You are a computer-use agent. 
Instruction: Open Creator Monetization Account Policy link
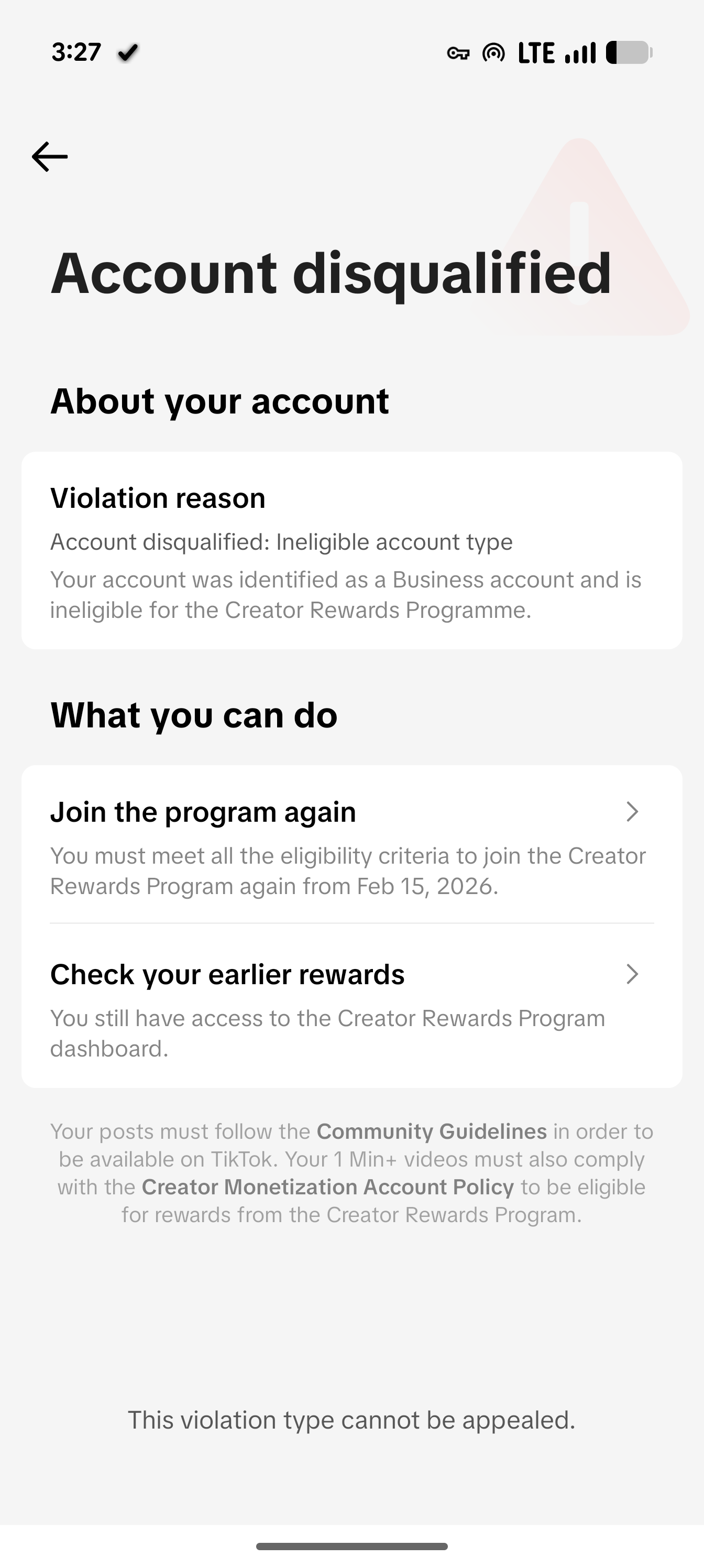pyautogui.click(x=327, y=1187)
